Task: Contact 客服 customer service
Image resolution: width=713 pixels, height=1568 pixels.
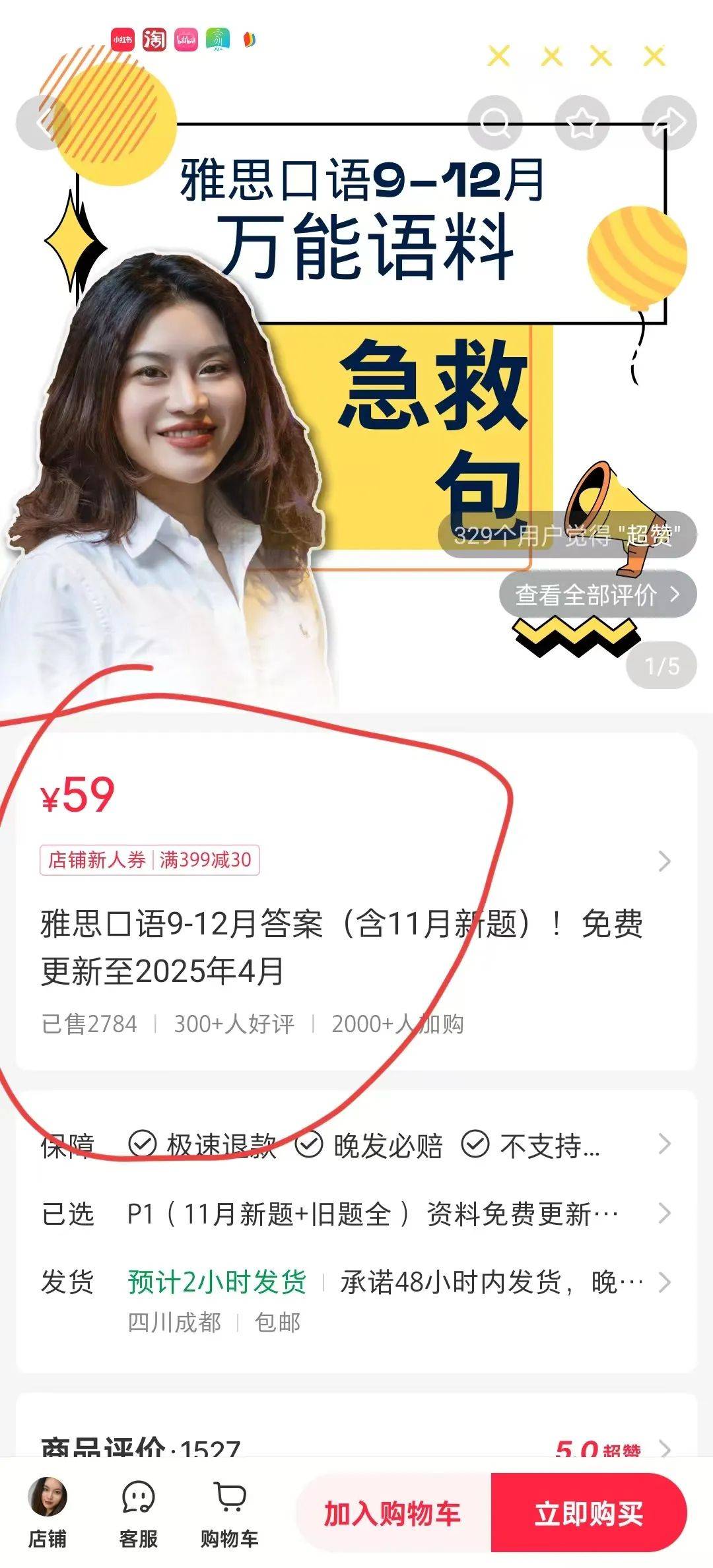Action: point(139,1510)
